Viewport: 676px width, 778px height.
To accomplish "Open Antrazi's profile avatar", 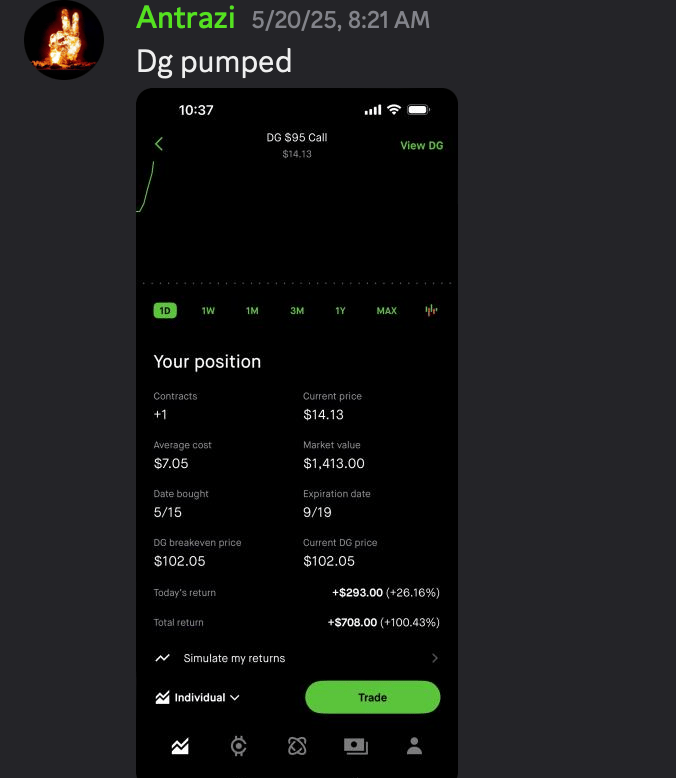I will 63,40.
